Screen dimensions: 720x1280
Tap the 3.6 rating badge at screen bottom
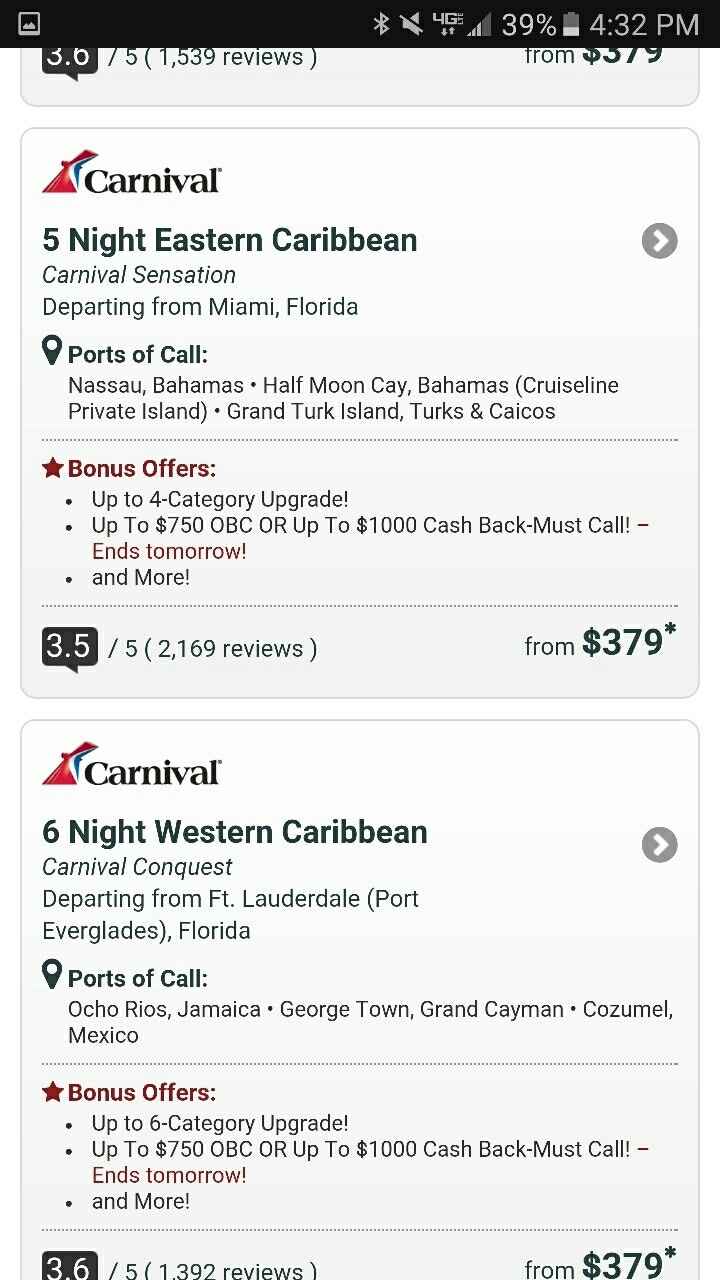pos(67,1265)
